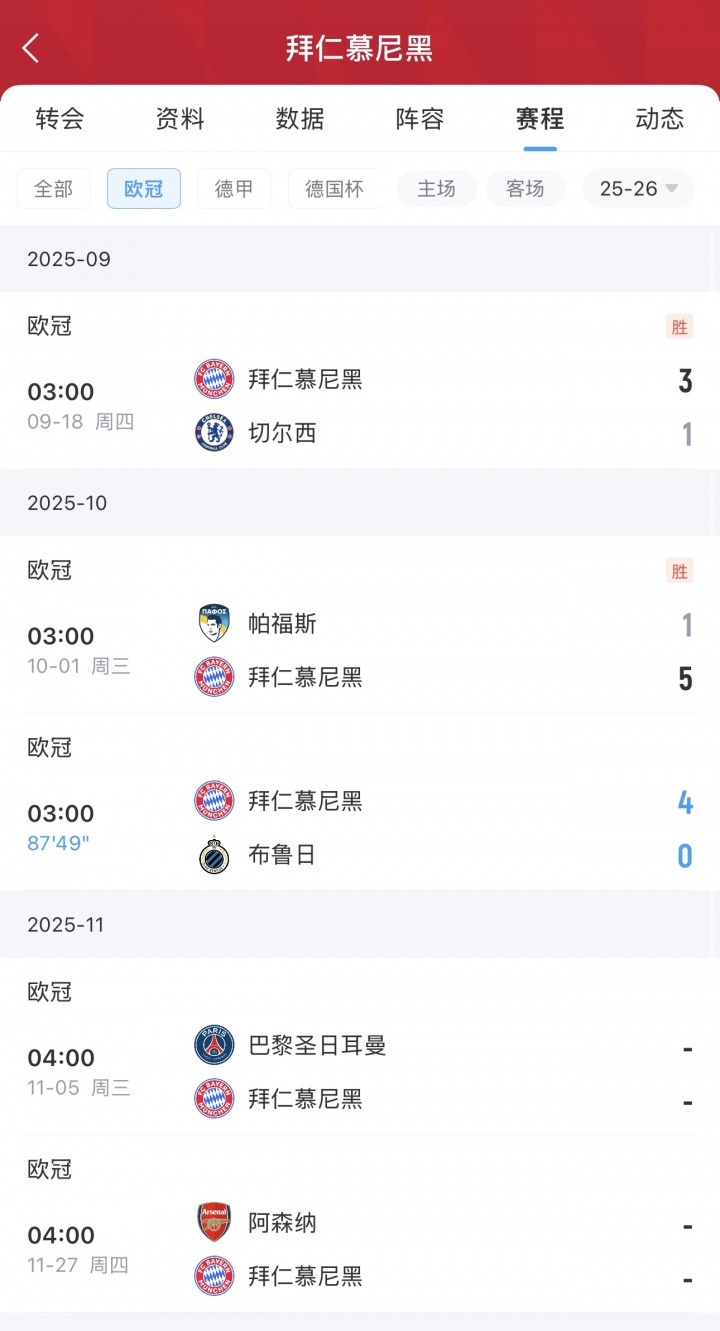Open the live 拜仁慕尼黑 vs 布鲁日 match
This screenshot has width=720, height=1331.
click(x=360, y=827)
